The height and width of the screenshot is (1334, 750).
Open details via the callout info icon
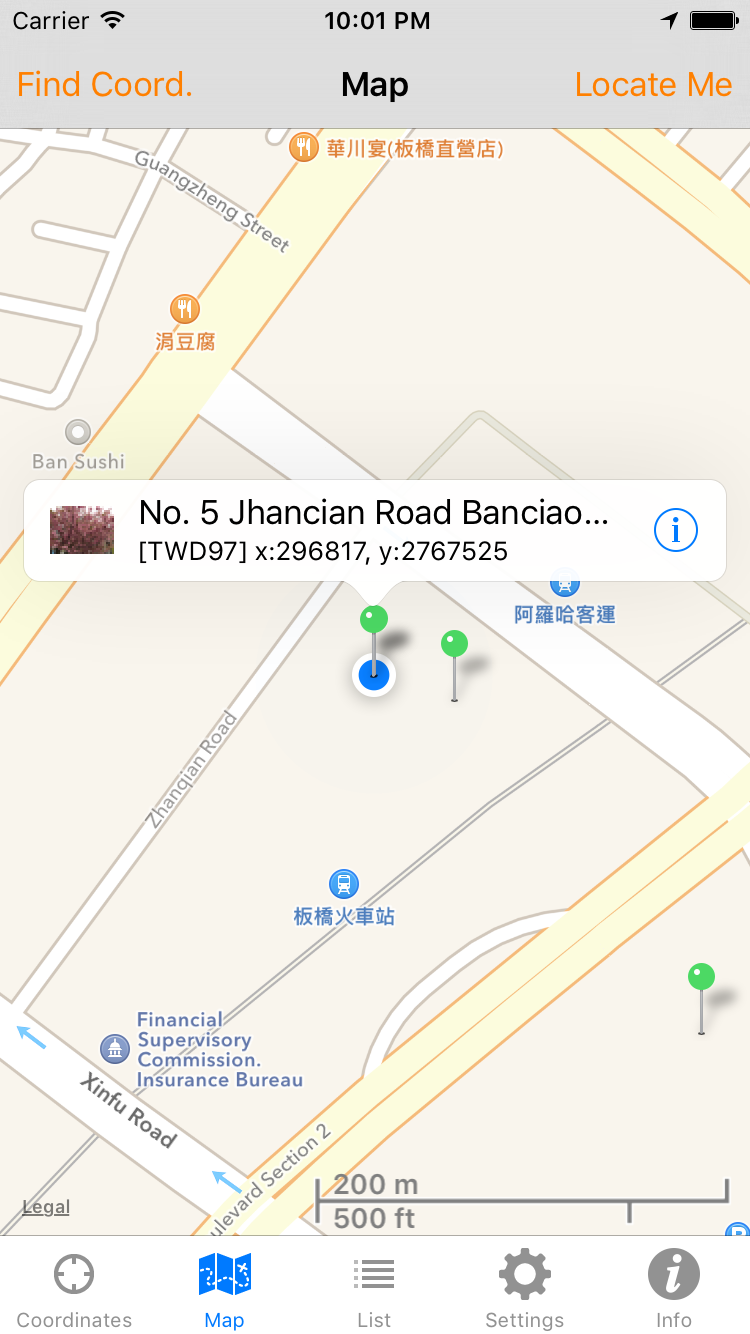pos(676,530)
